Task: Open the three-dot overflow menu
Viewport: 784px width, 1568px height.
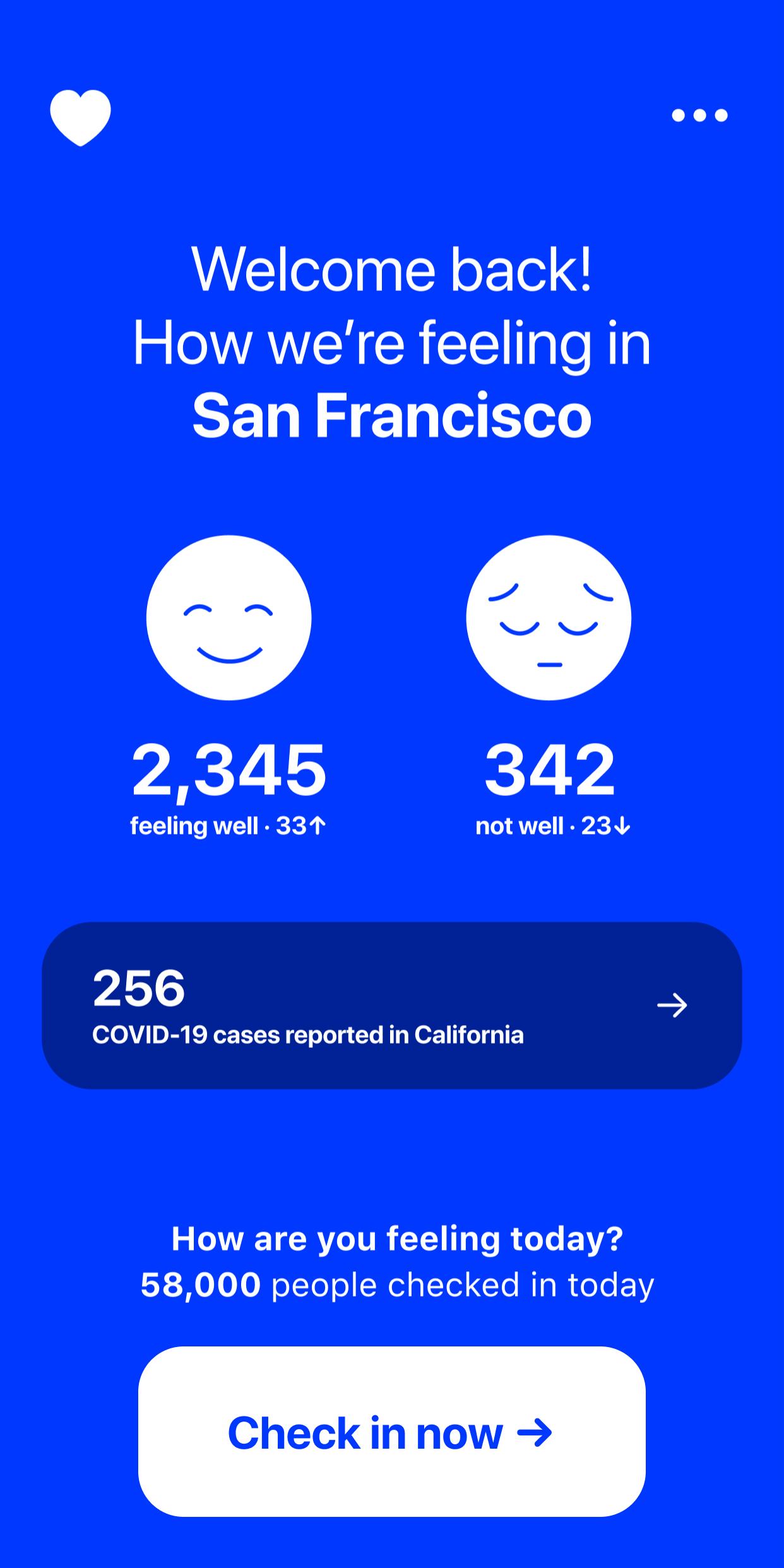Action: pos(699,115)
